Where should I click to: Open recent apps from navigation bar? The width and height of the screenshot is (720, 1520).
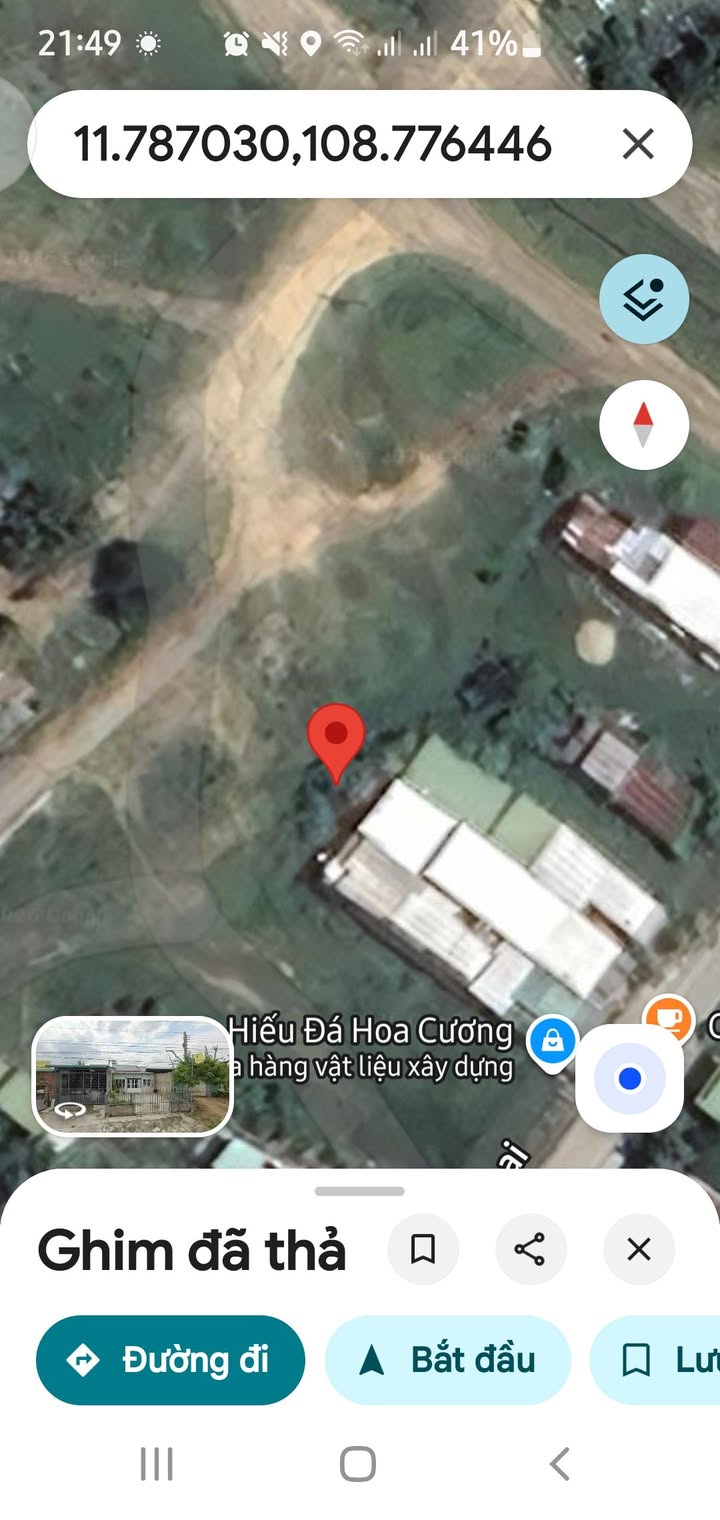click(x=157, y=1465)
